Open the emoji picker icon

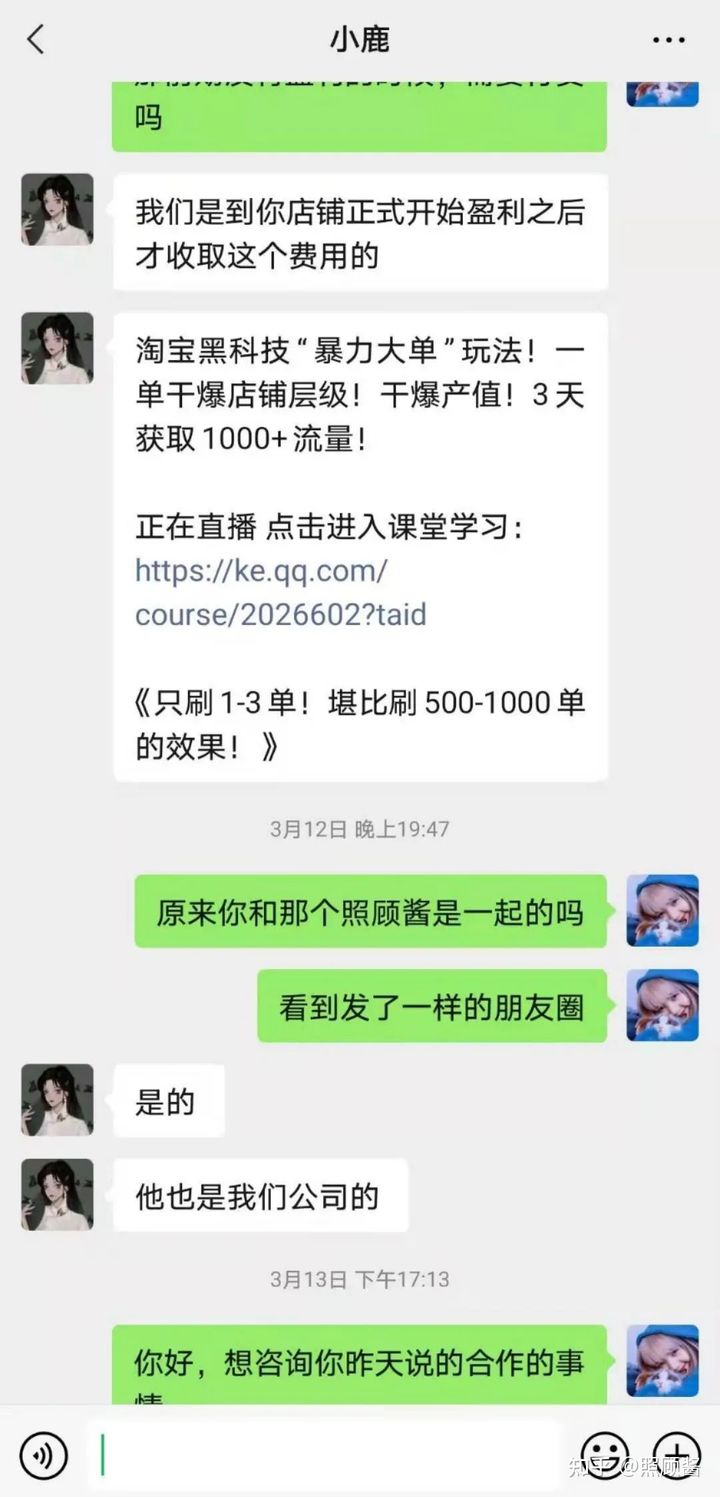point(607,1457)
